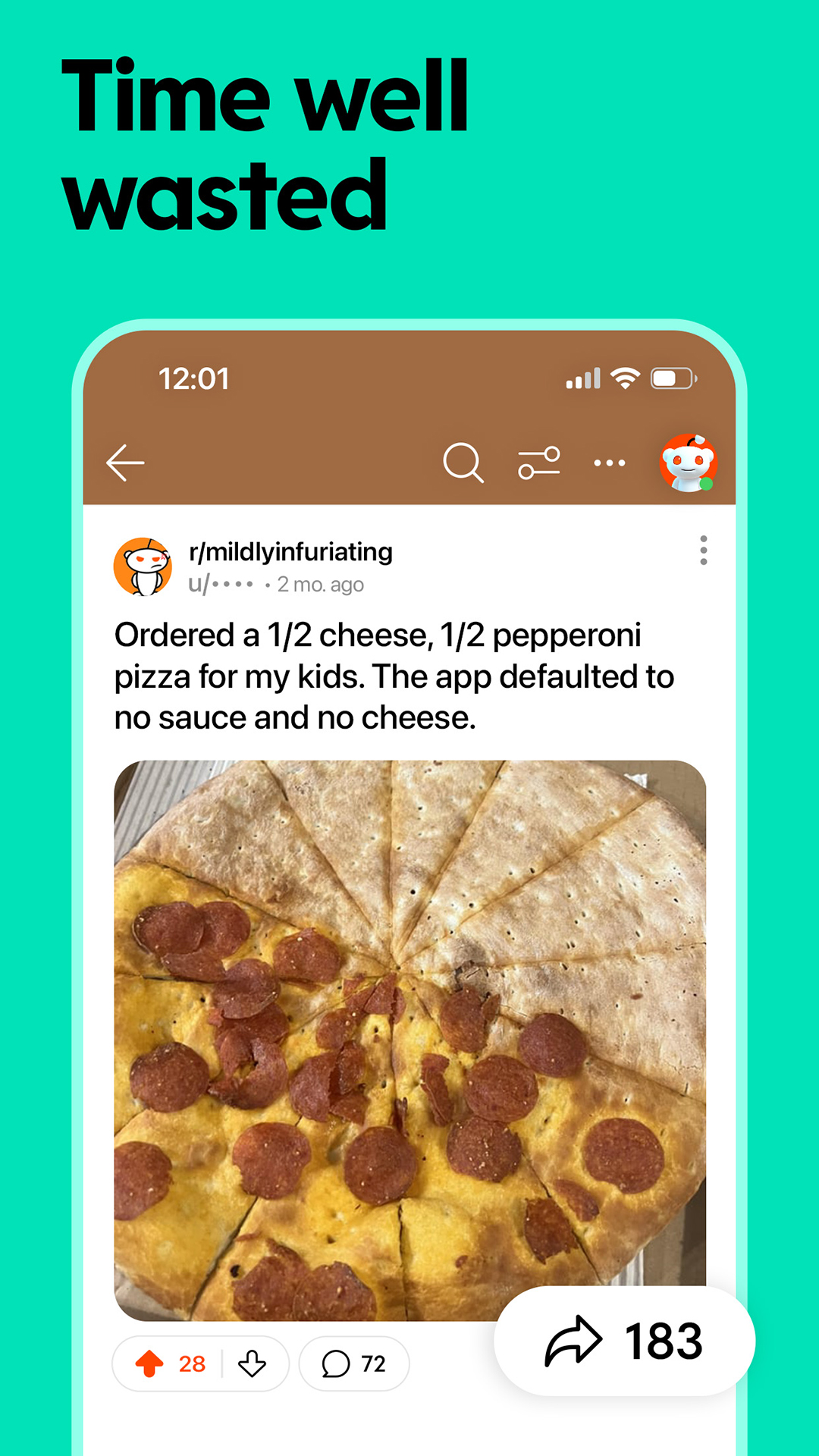Tap the r/mildlyinfuriating snoo community icon

pyautogui.click(x=143, y=565)
